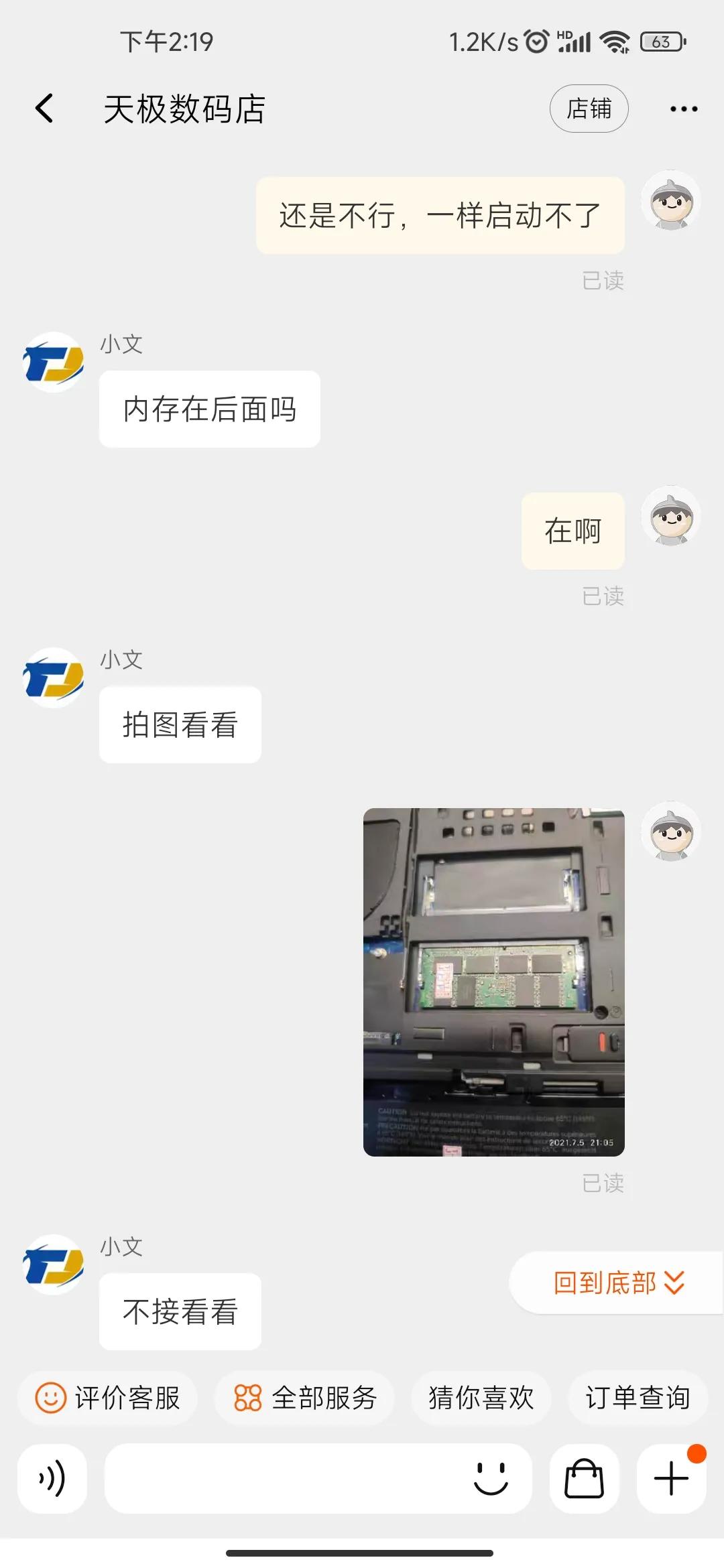Viewport: 724px width, 1568px height.
Task: Tap the Wi-Fi status icon
Action: pyautogui.click(x=614, y=42)
